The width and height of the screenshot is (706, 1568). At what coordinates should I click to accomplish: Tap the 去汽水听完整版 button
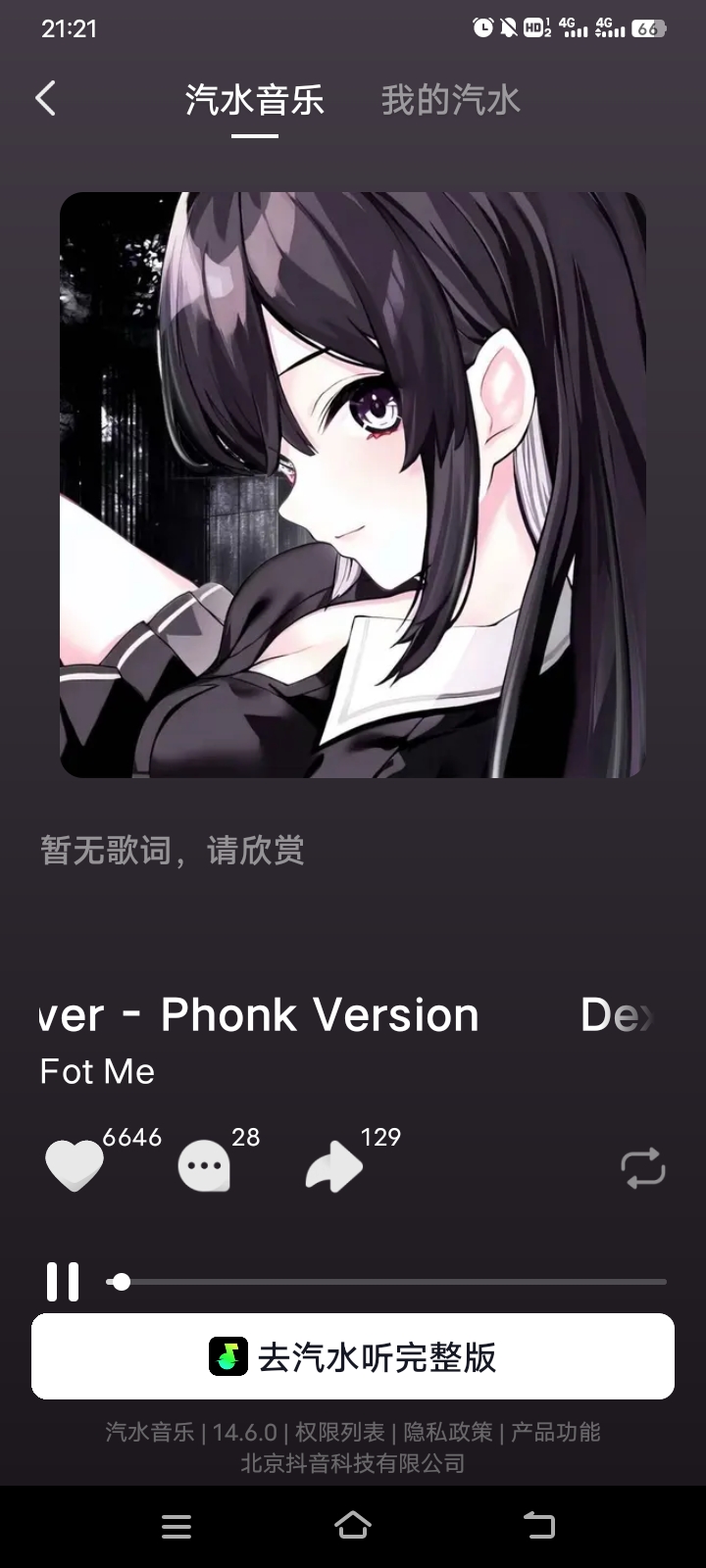[x=353, y=1357]
